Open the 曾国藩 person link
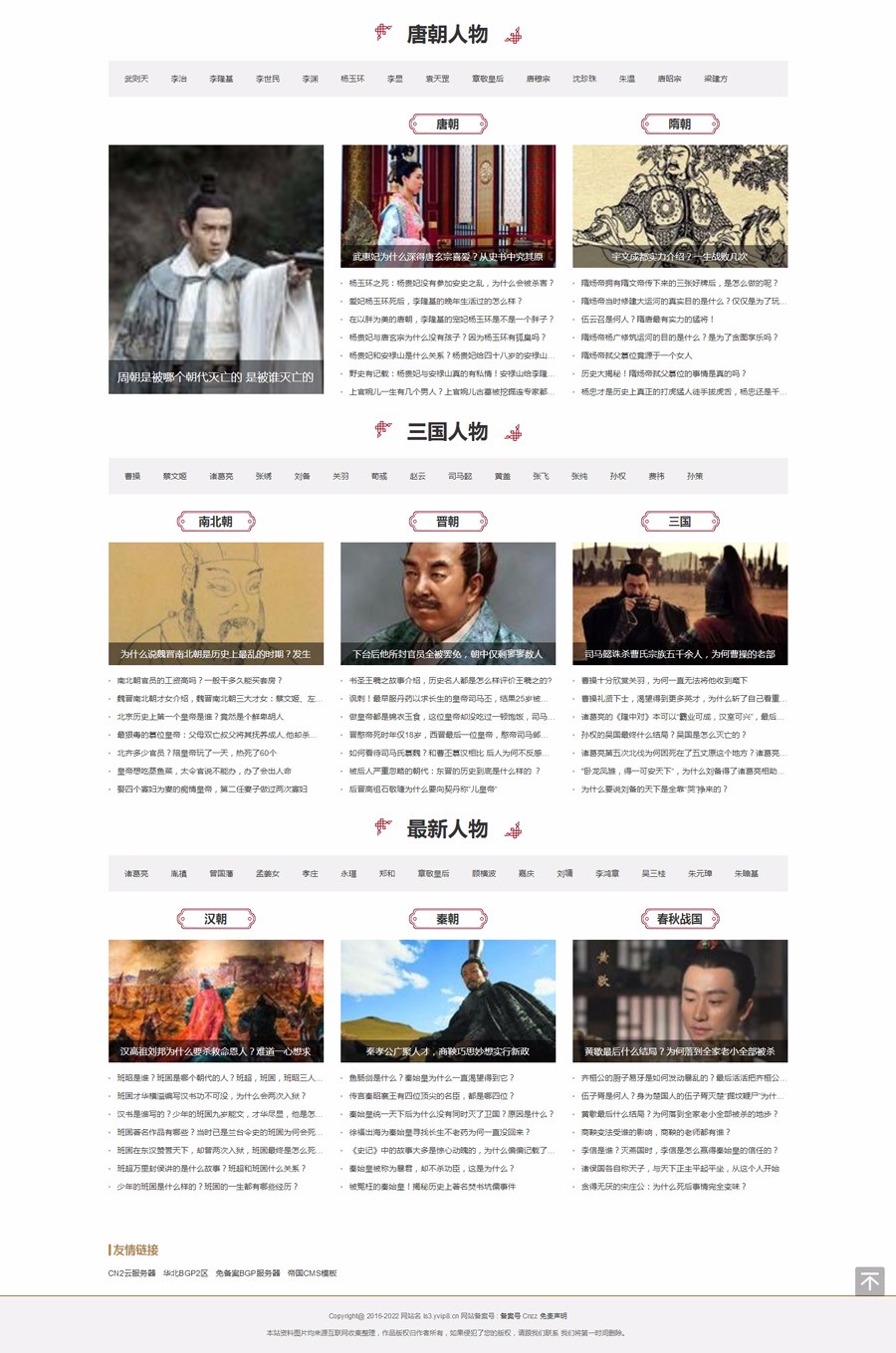Viewport: 896px width, 1353px height. tap(221, 873)
